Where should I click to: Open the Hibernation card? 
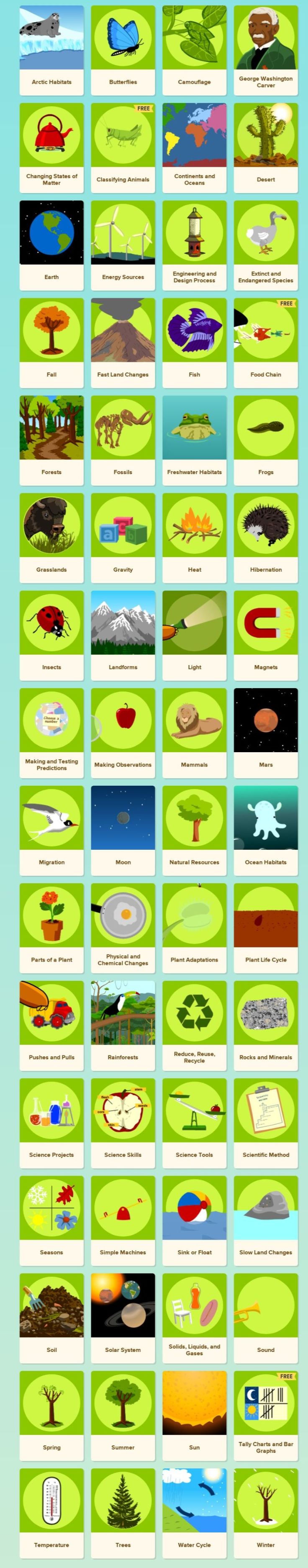click(x=265, y=537)
